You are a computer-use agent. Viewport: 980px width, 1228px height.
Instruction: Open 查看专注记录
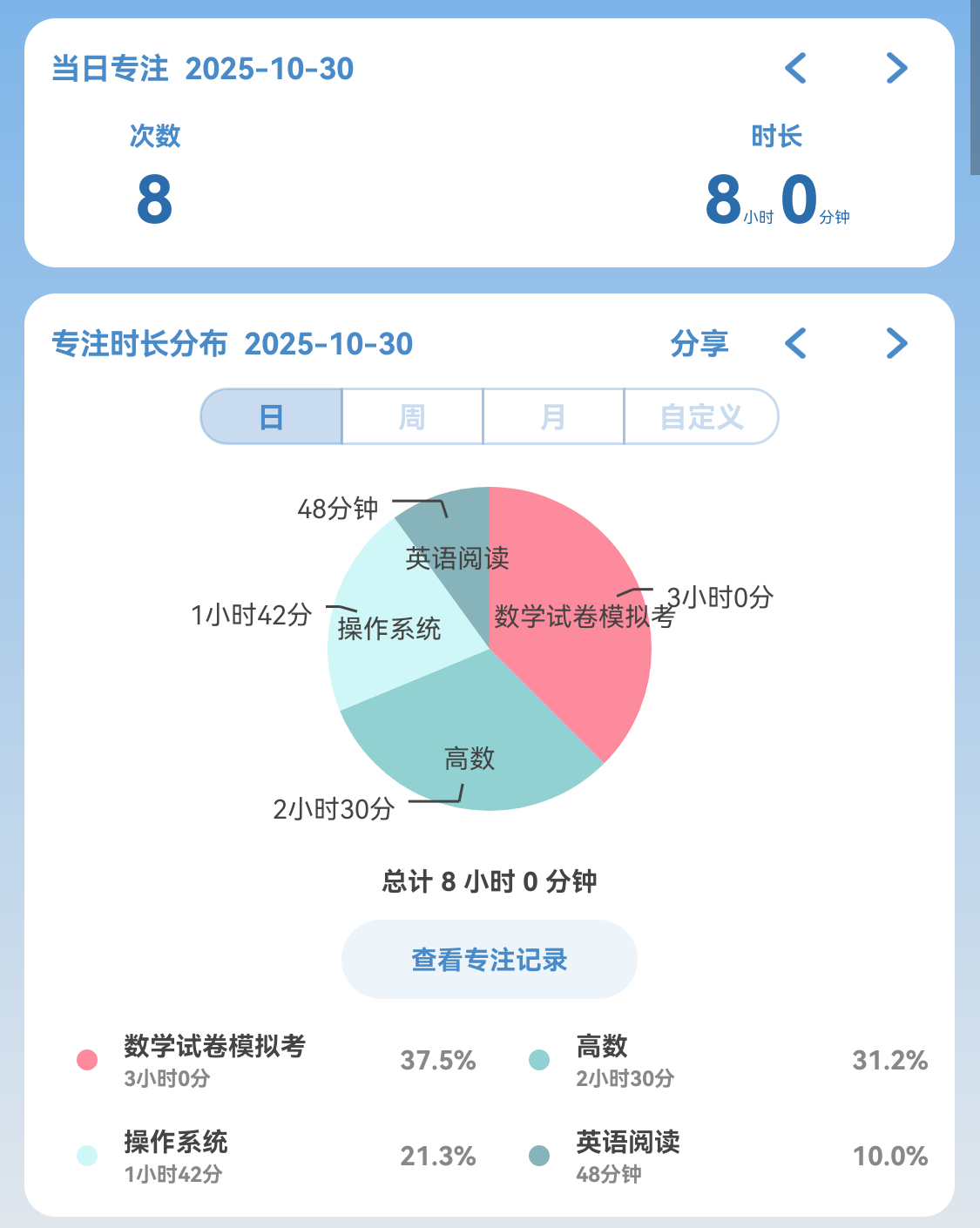[x=489, y=960]
